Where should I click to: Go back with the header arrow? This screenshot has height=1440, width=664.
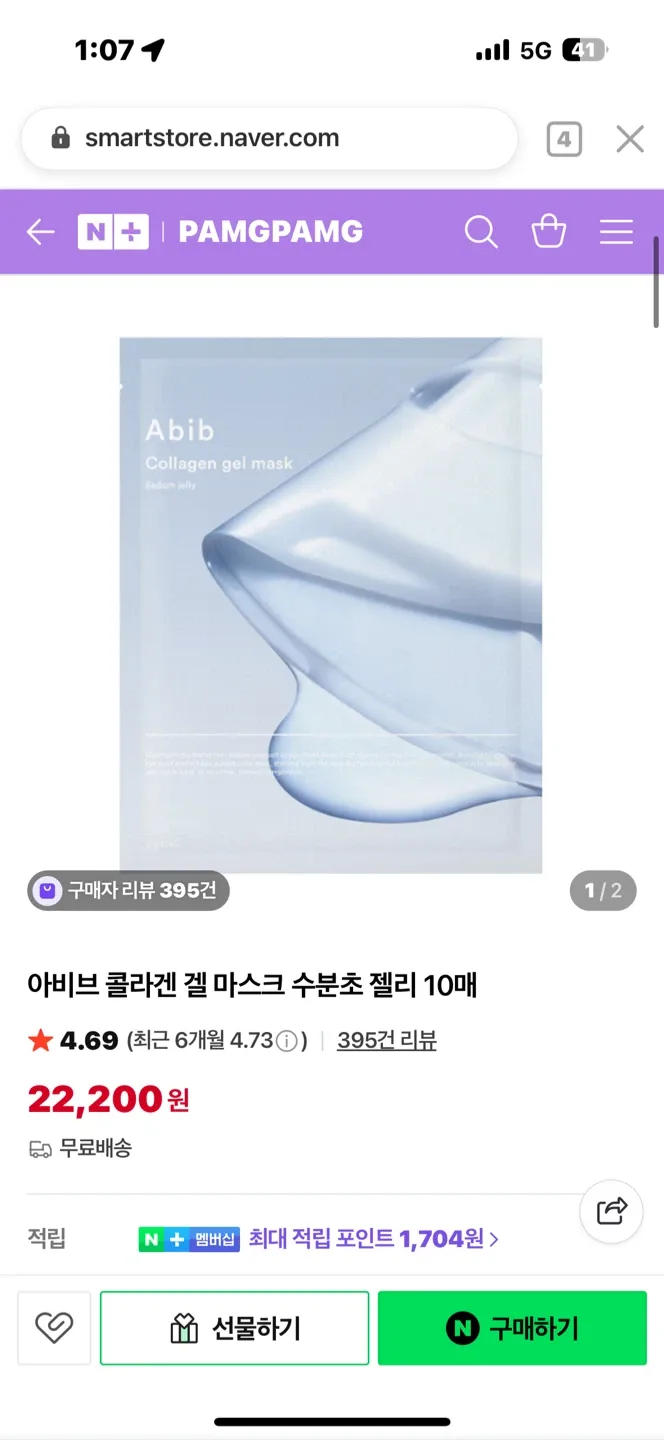pyautogui.click(x=40, y=232)
